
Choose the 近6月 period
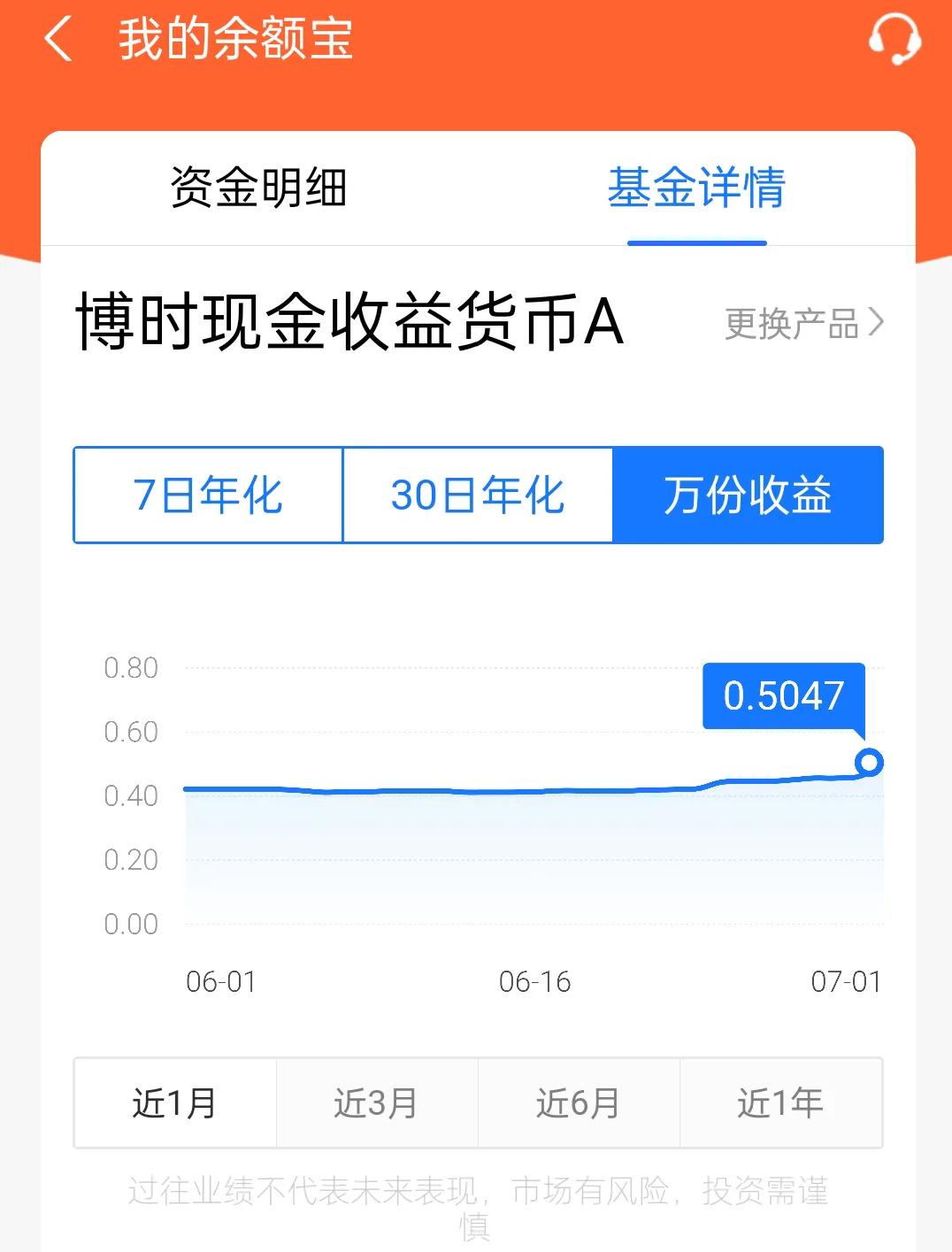pyautogui.click(x=580, y=1102)
